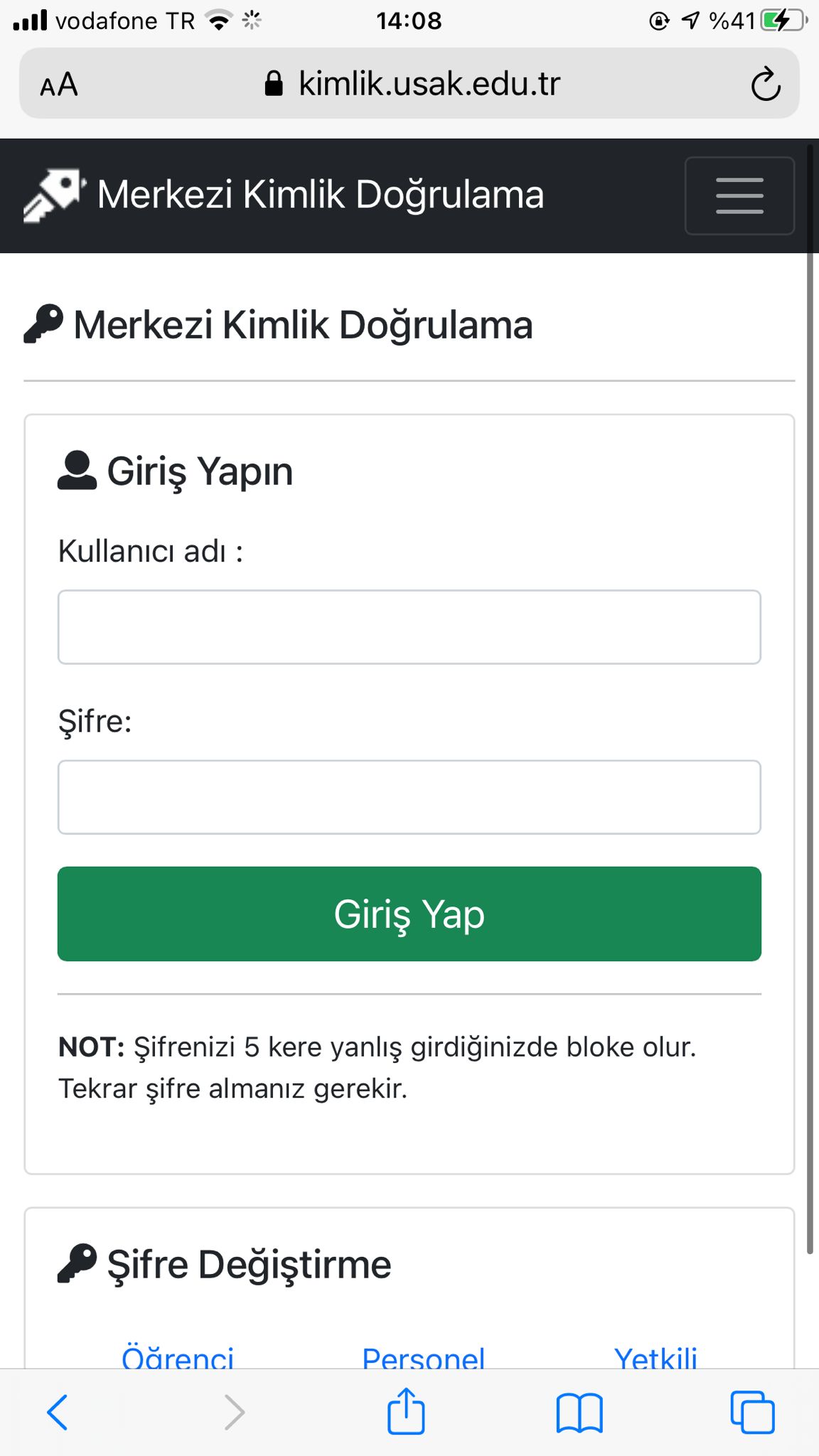819x1456 pixels.
Task: Open Safari bookmarks
Action: 579,1412
